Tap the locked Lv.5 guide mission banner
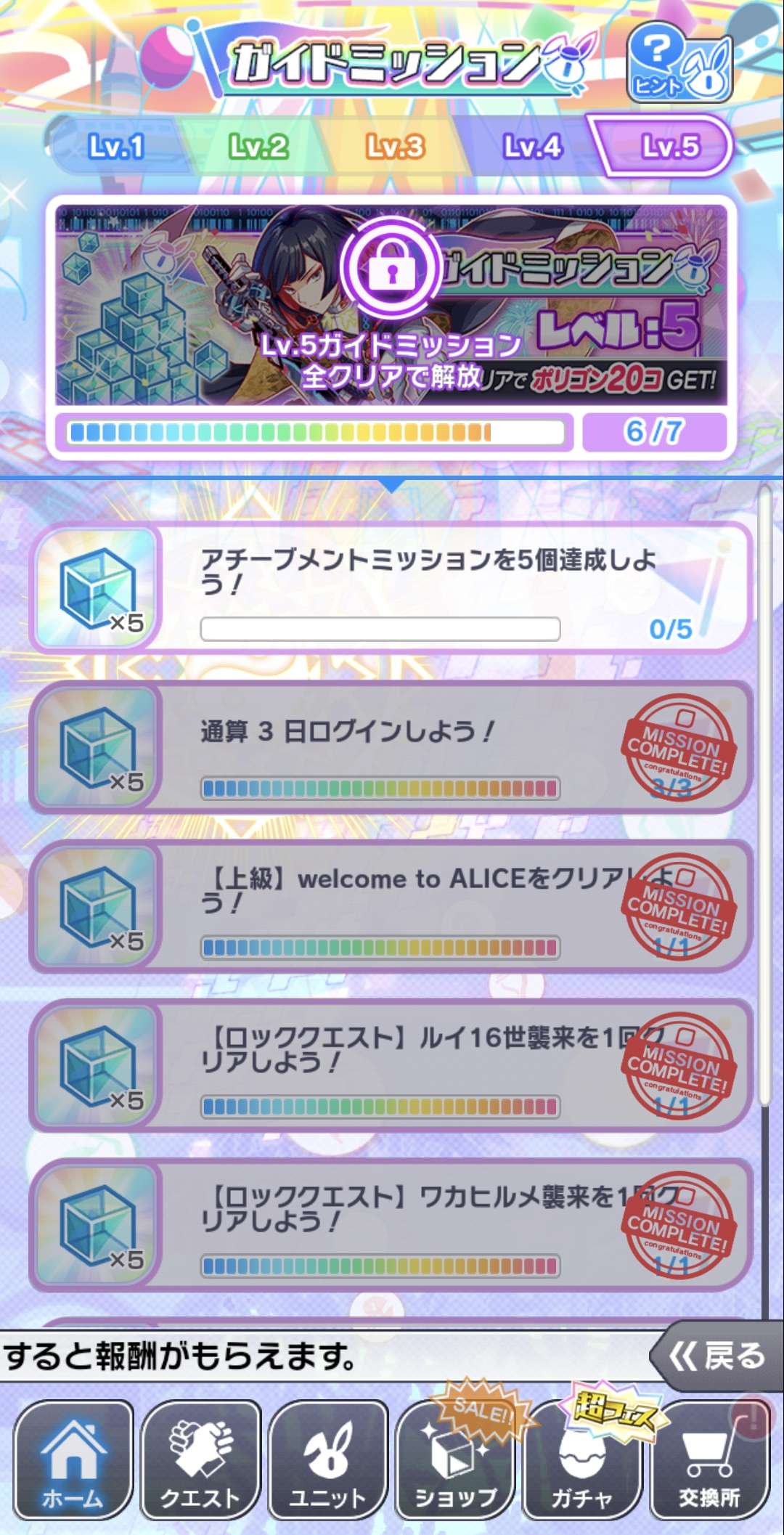This screenshot has width=784, height=1535. point(392,305)
